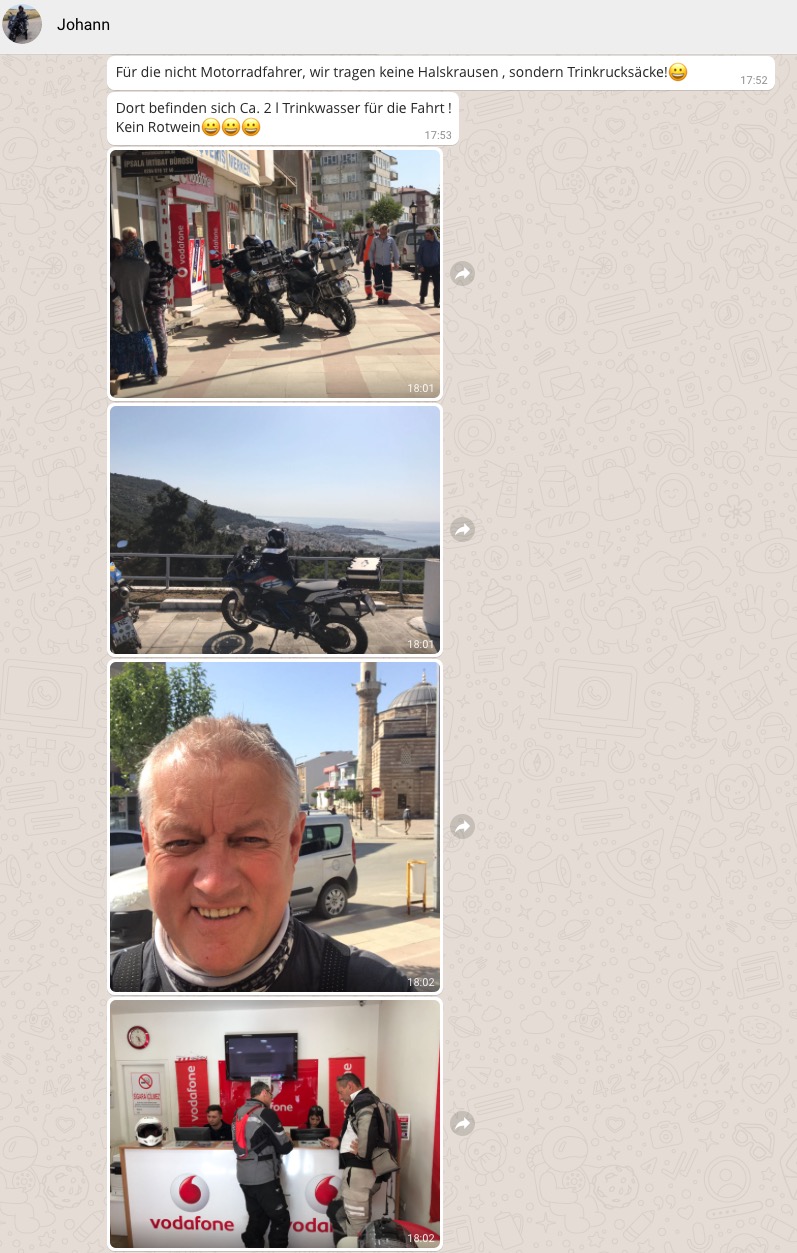Open the Vodafone store interior photo
797x1253 pixels.
pyautogui.click(x=275, y=1123)
